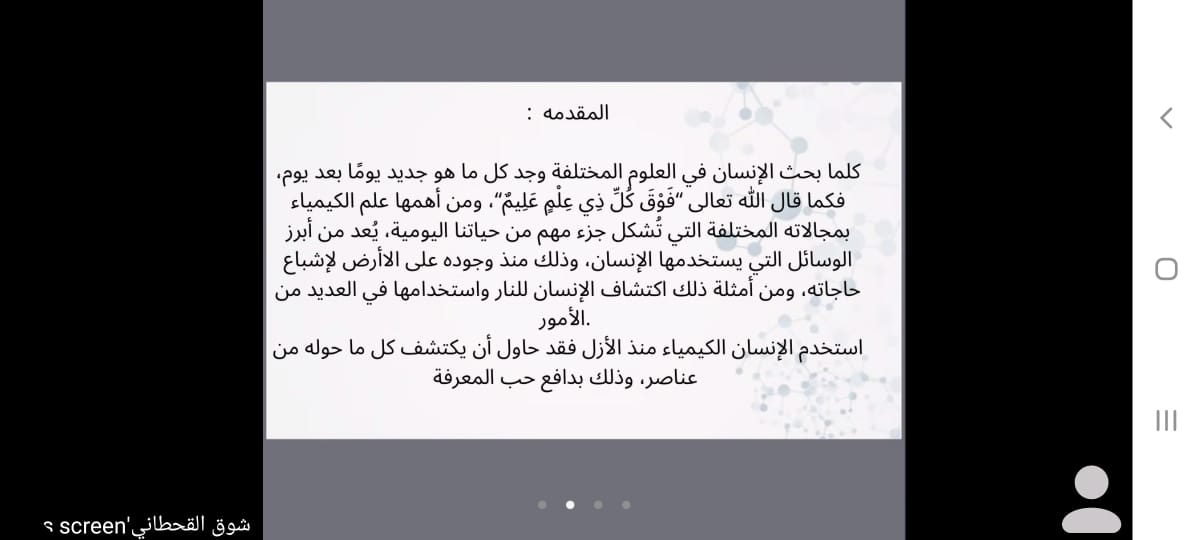This screenshot has height=540, width=1200.
Task: Jump to the first page indicator dot
Action: click(x=542, y=505)
